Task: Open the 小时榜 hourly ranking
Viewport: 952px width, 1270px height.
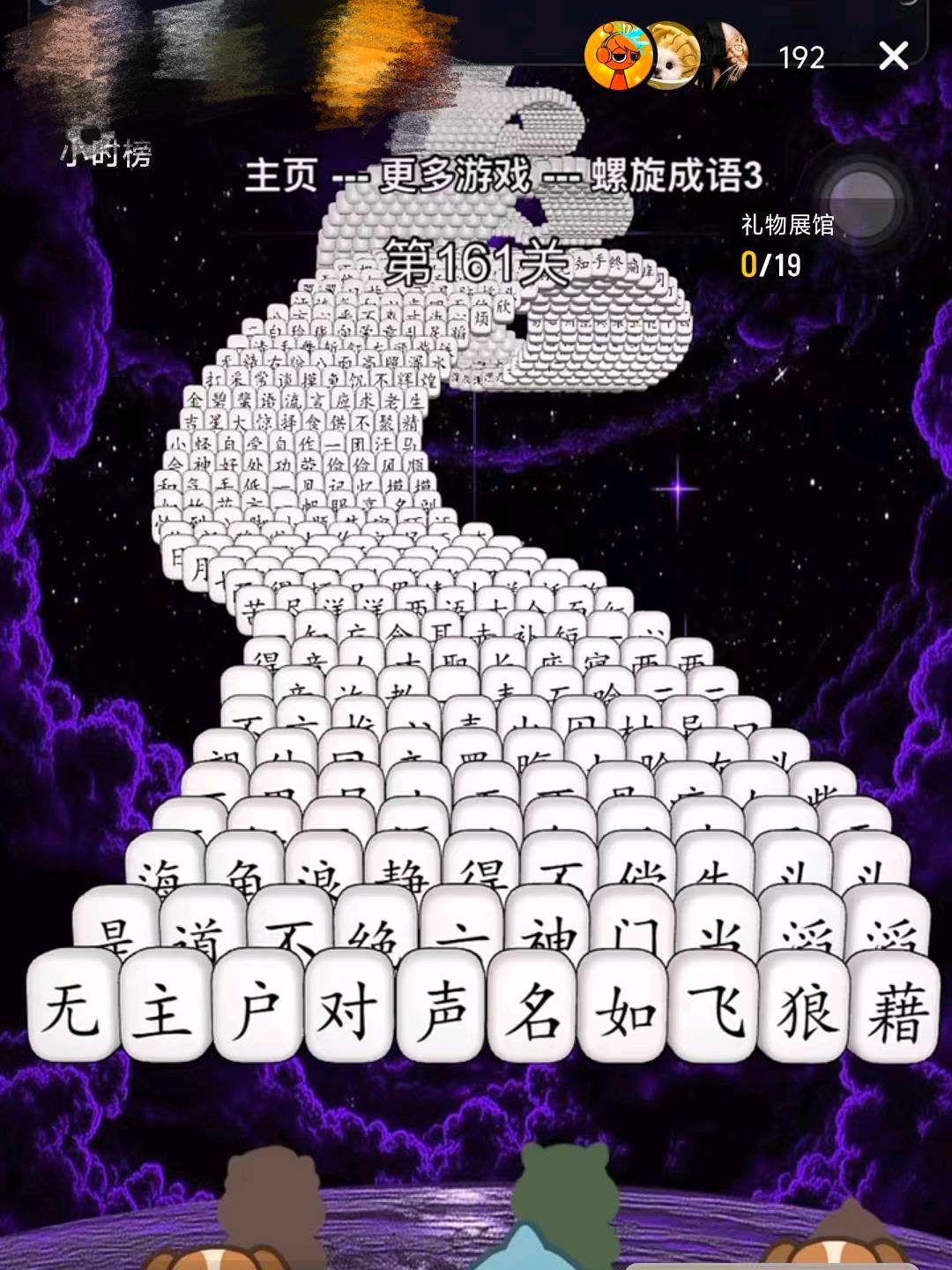Action: click(106, 155)
